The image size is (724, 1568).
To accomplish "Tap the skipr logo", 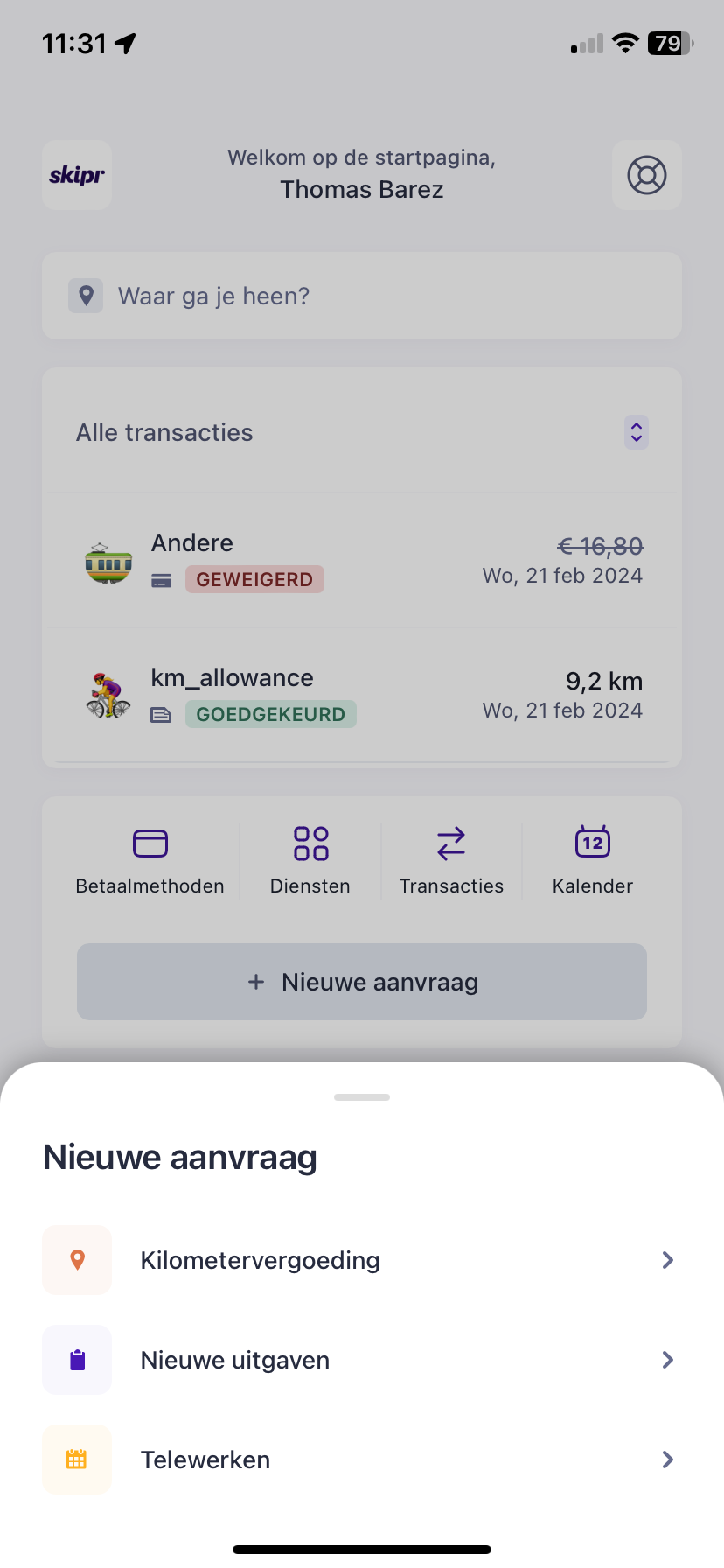I will tap(76, 174).
